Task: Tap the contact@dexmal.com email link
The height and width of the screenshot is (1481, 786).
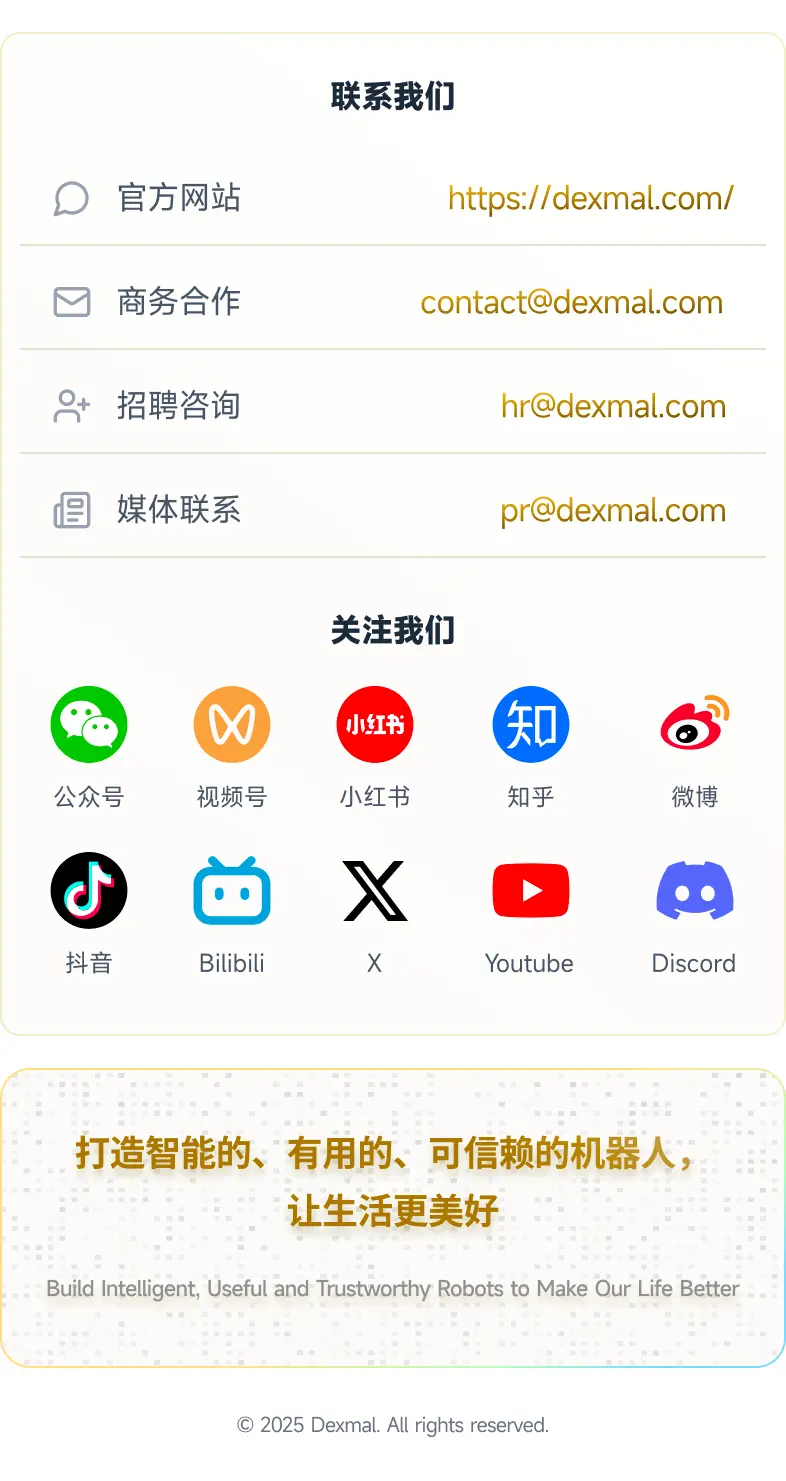Action: pos(571,302)
